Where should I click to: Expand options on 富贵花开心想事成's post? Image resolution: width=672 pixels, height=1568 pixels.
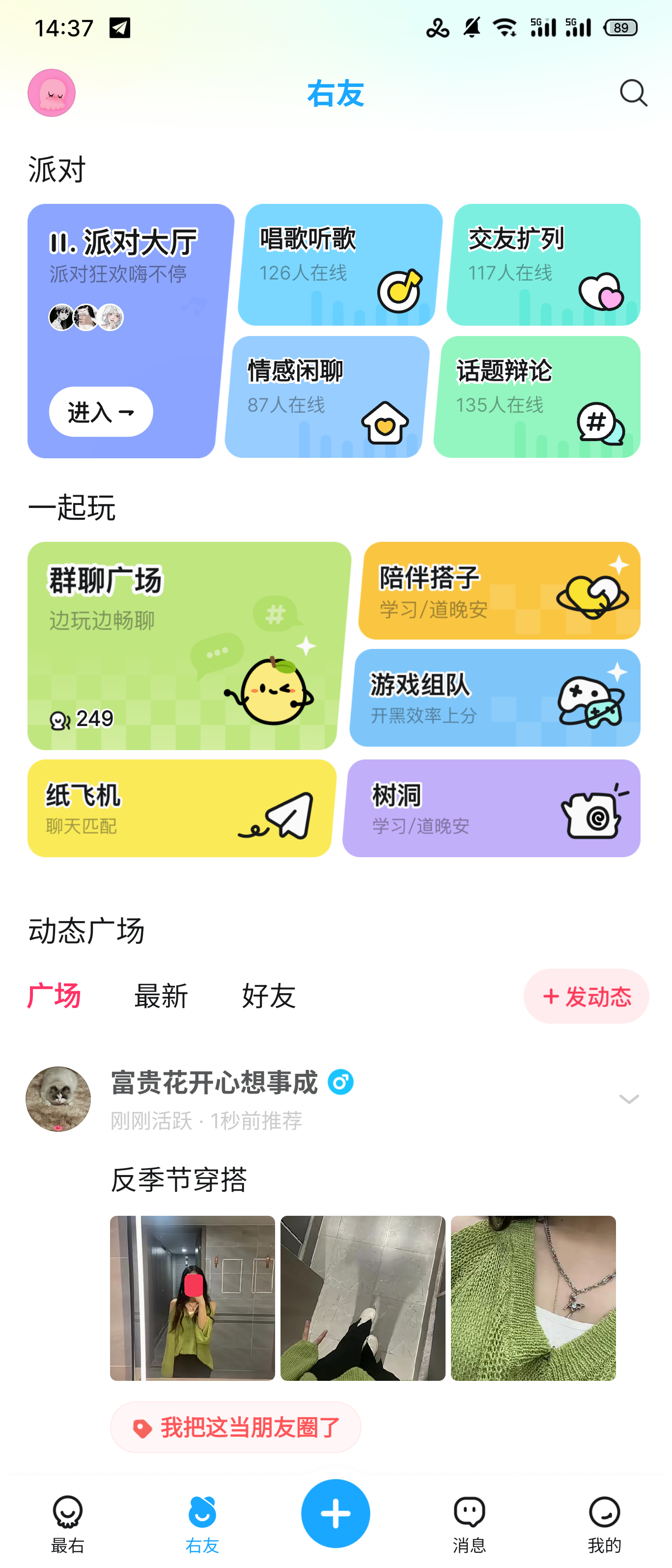click(628, 1099)
